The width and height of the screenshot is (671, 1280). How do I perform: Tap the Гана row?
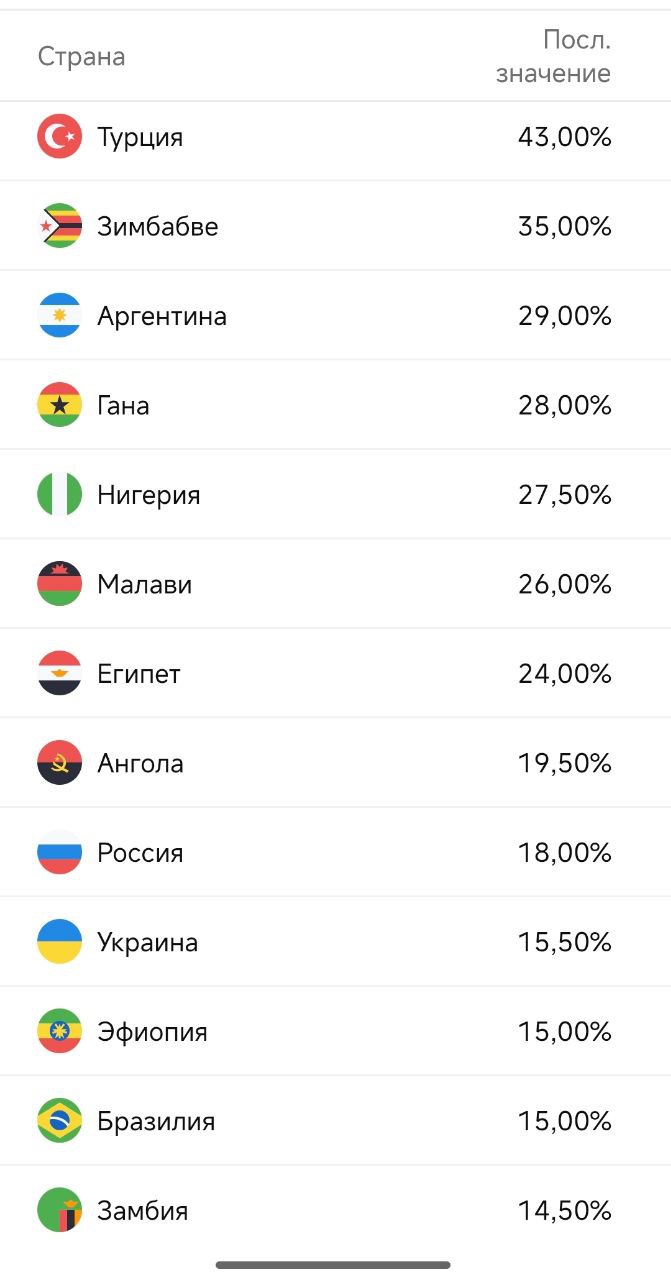pos(123,406)
